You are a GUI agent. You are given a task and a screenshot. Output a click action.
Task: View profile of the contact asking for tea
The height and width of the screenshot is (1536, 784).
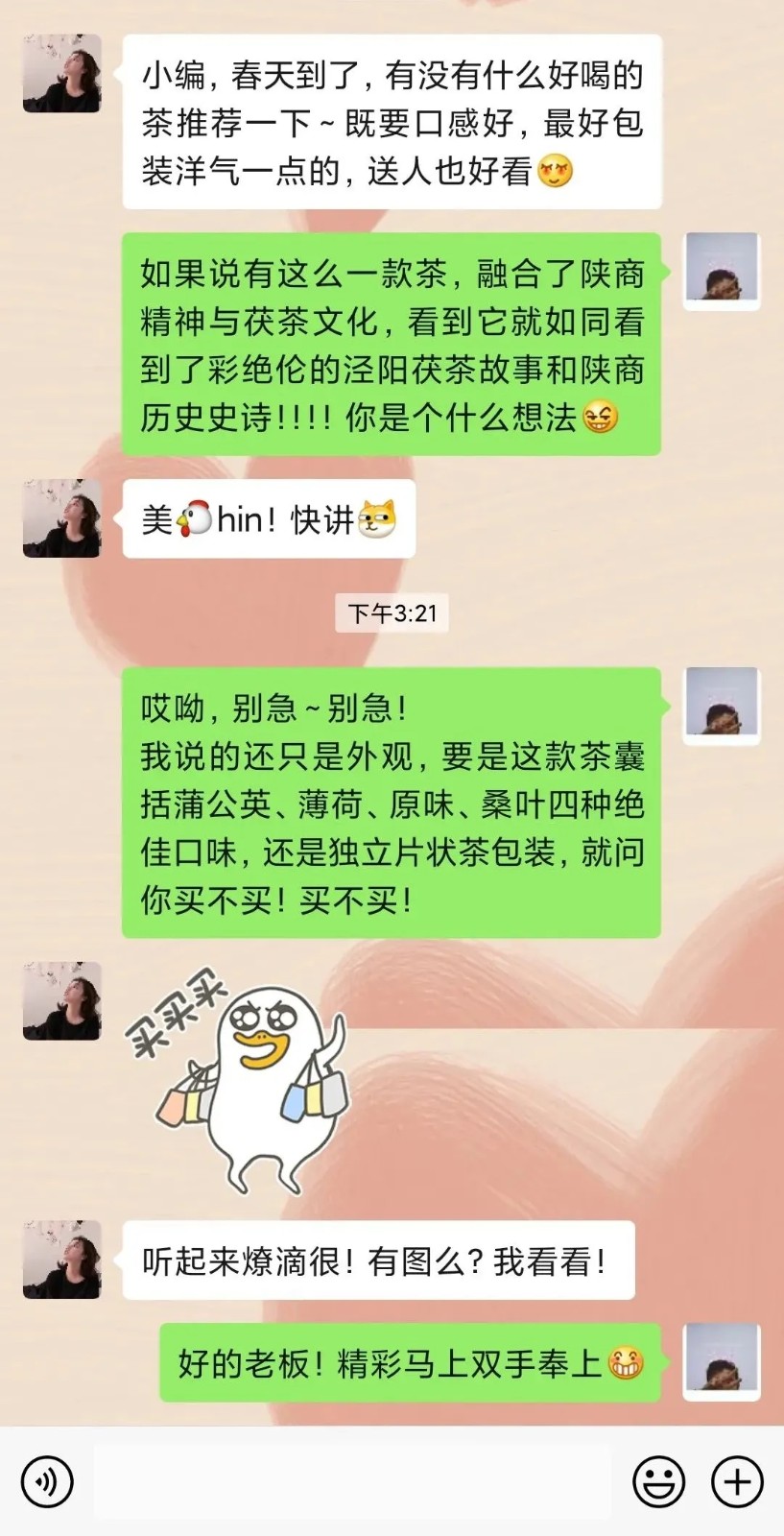62,74
